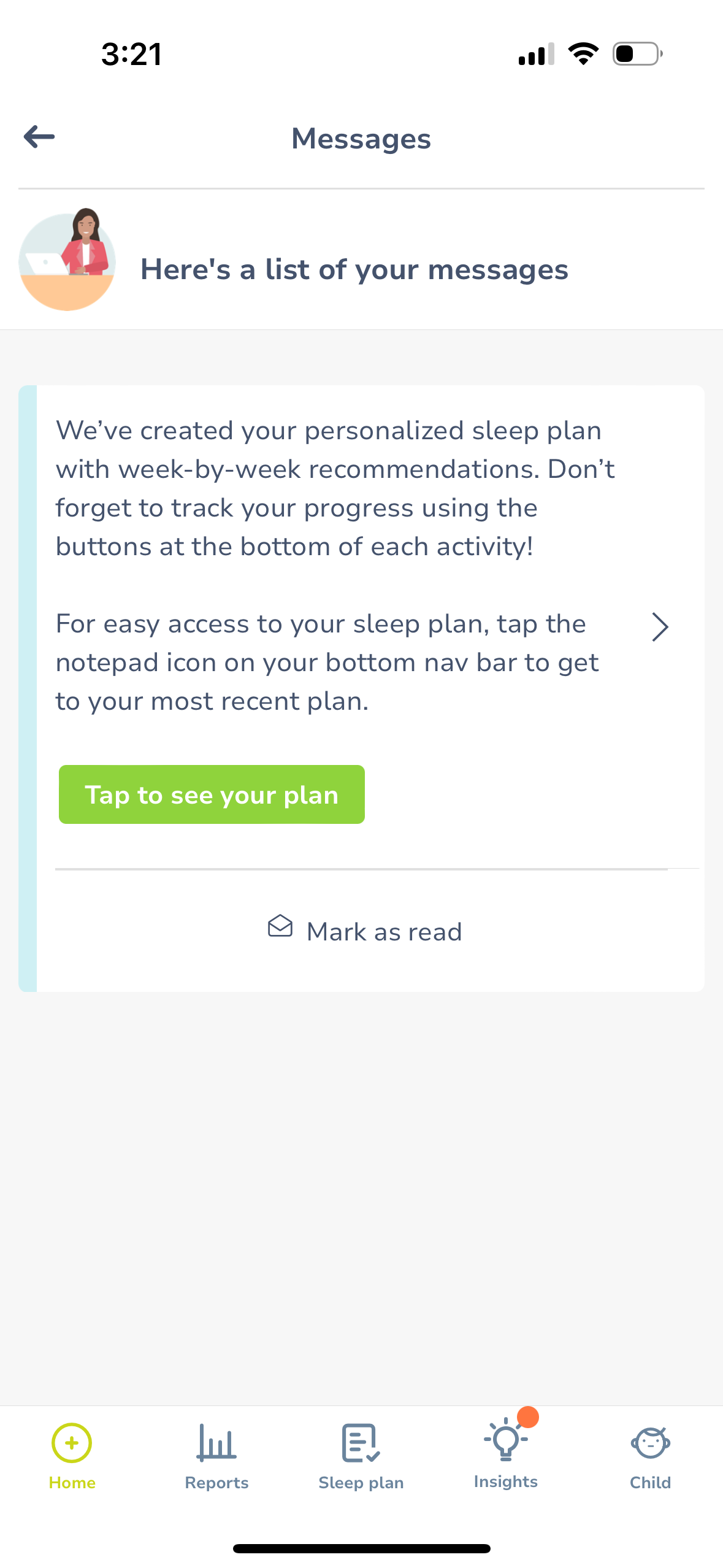
Task: Mark the sleep plan message as read
Action: 365,931
